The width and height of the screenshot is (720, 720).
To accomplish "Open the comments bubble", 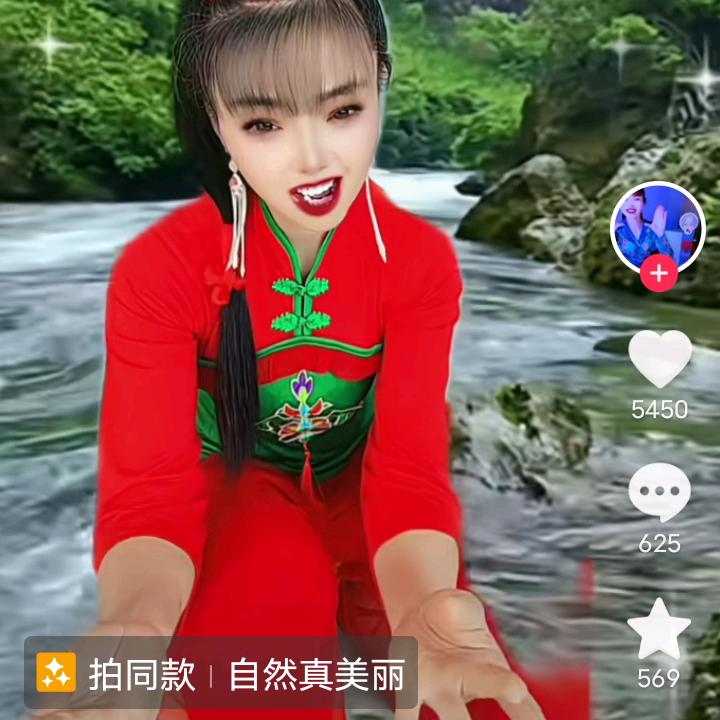I will pyautogui.click(x=659, y=493).
